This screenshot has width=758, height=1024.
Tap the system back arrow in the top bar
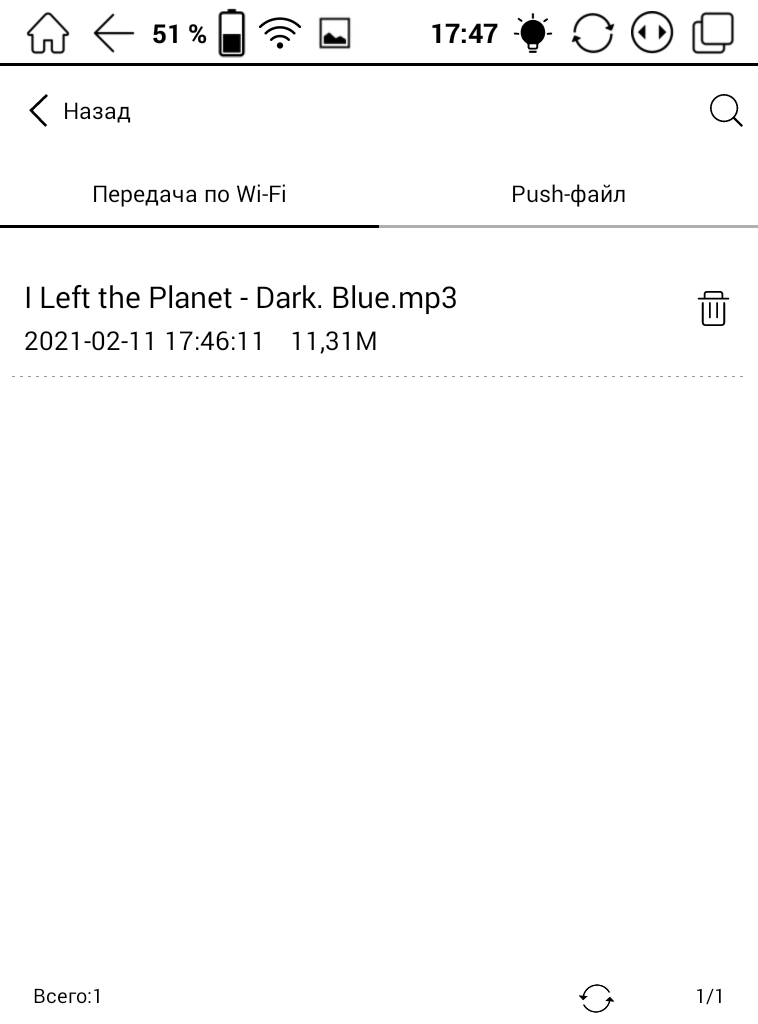[113, 35]
